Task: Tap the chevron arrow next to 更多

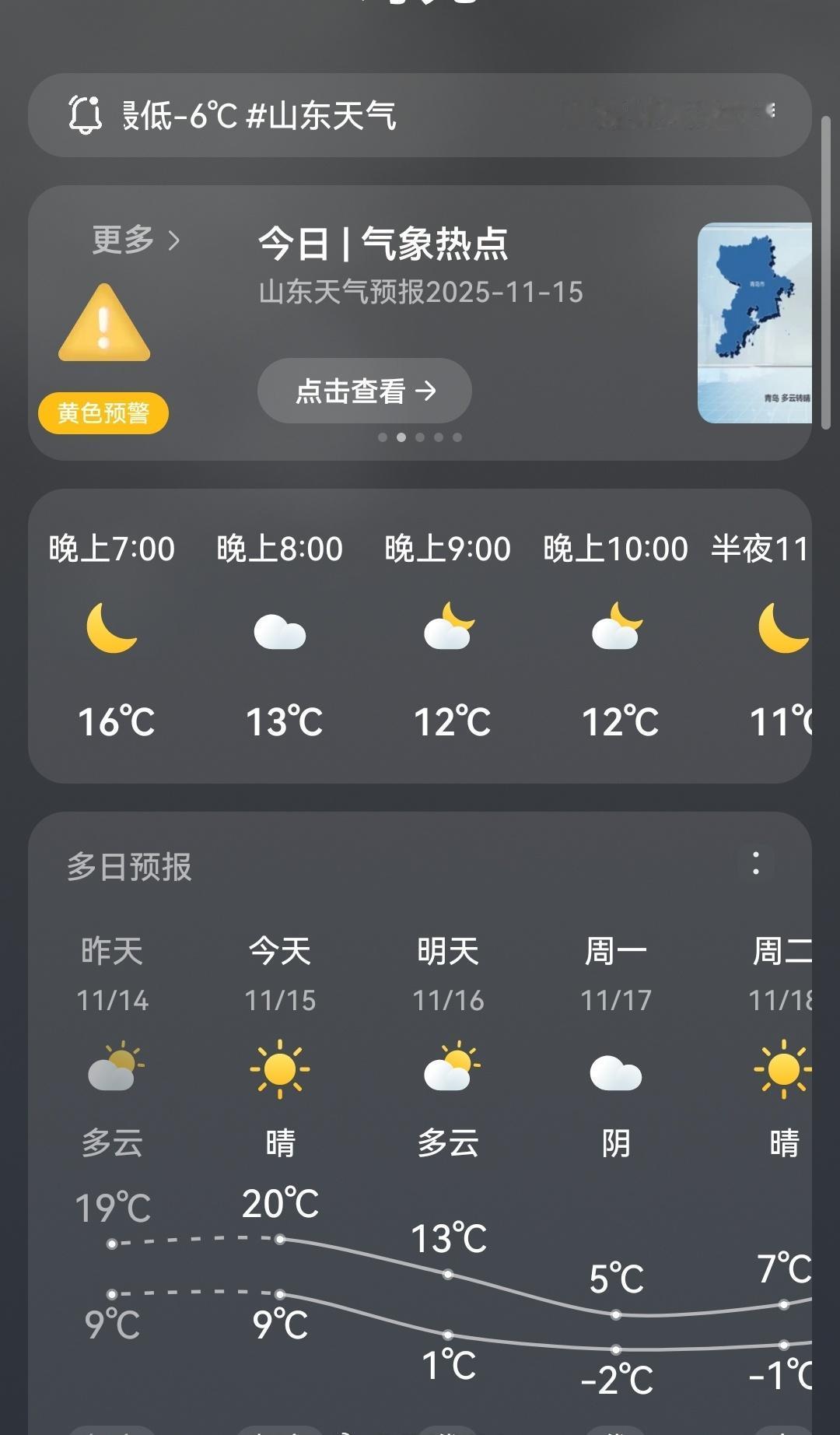Action: click(x=174, y=241)
